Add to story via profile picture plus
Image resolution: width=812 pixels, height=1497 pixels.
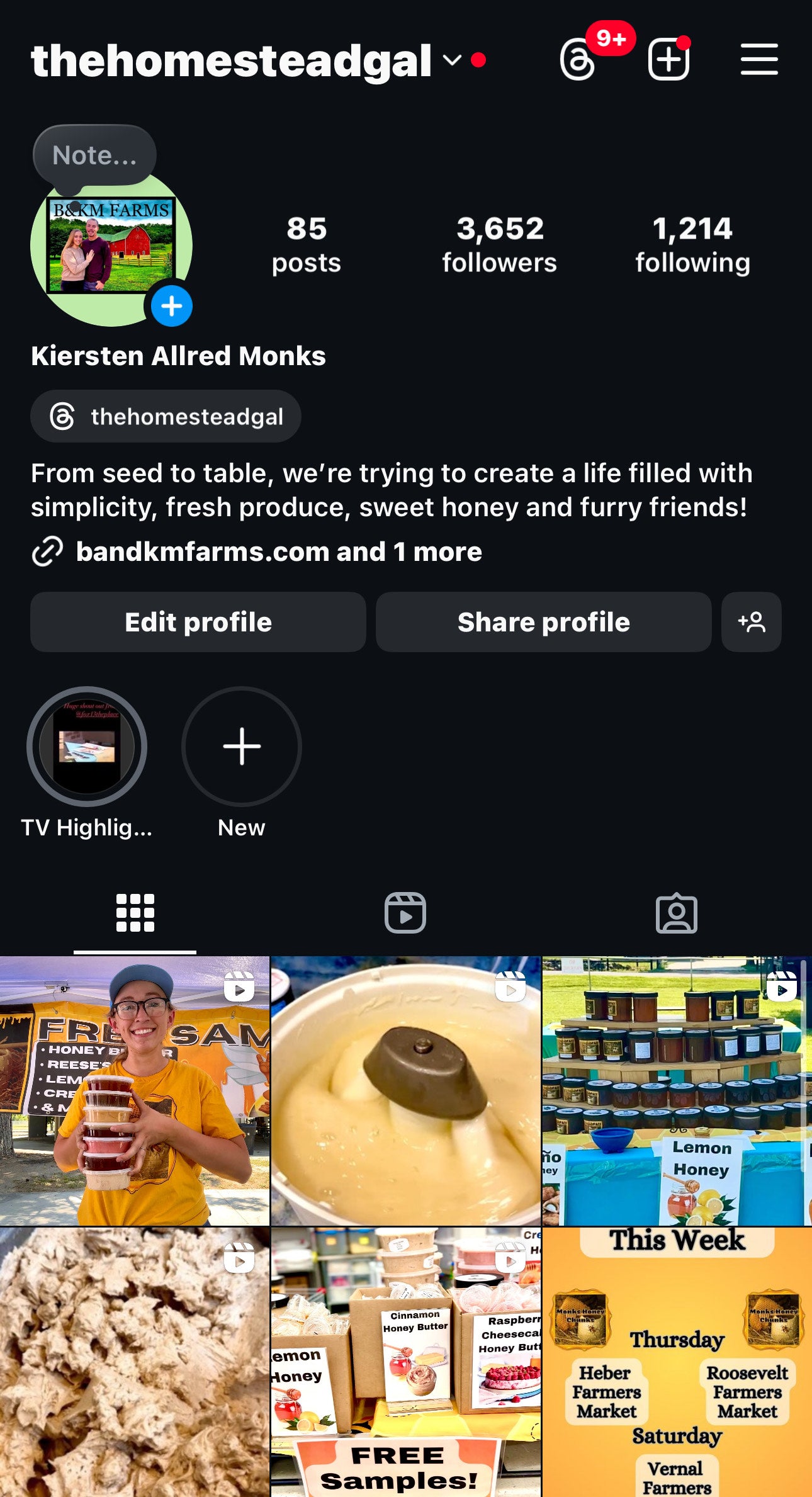[171, 306]
